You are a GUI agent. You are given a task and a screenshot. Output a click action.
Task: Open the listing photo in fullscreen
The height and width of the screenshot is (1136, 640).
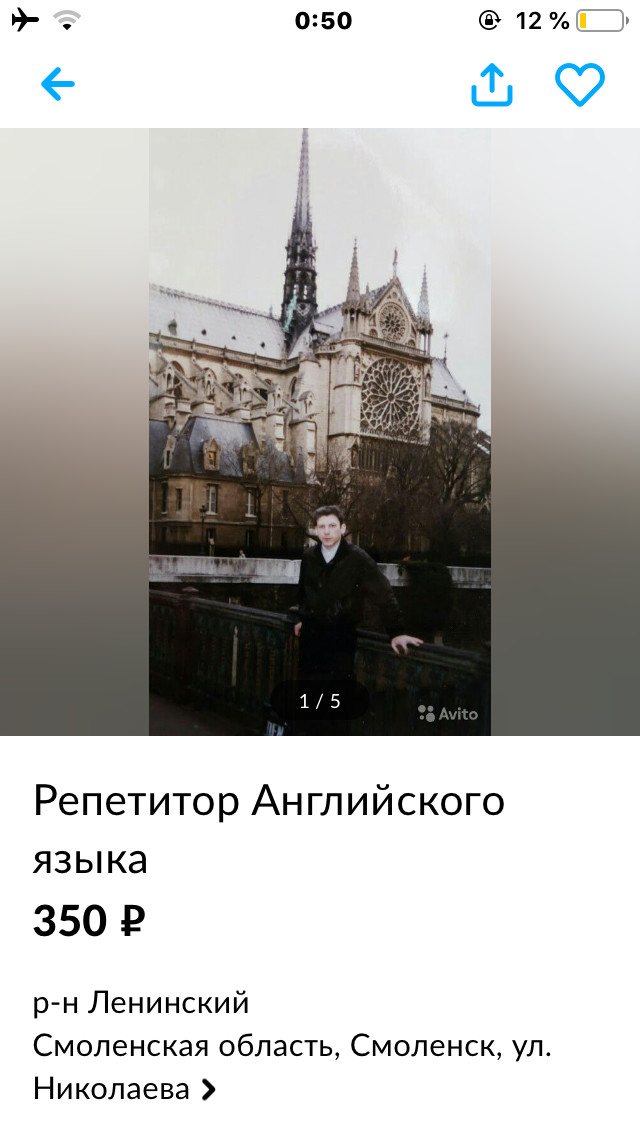click(x=320, y=430)
